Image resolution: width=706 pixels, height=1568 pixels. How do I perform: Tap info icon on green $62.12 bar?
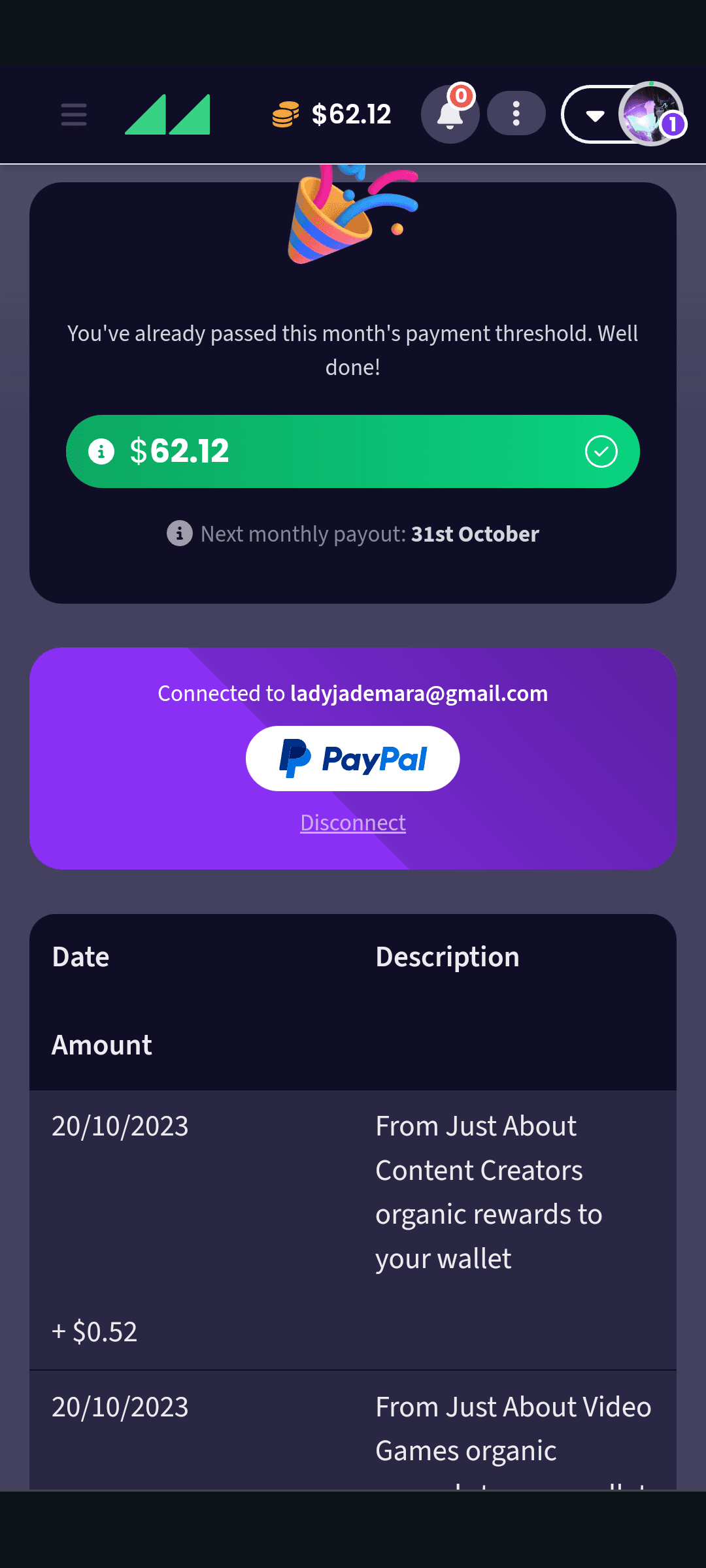pyautogui.click(x=101, y=451)
